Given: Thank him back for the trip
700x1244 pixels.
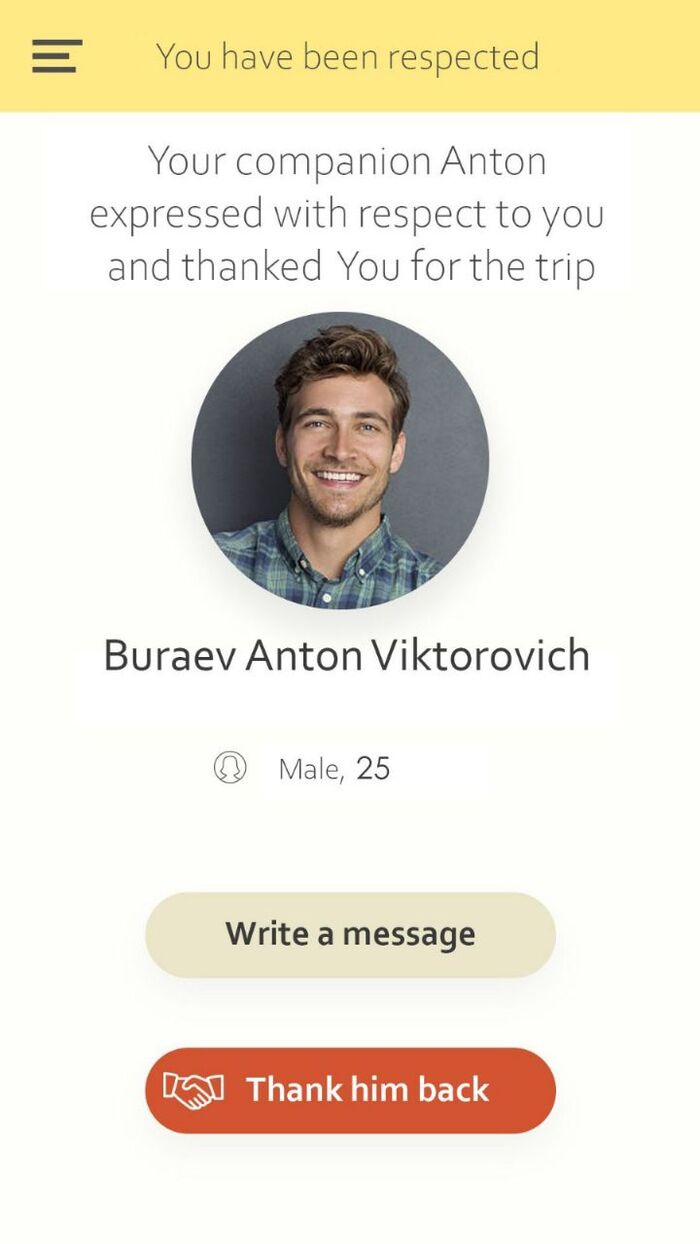Looking at the screenshot, I should (x=350, y=1090).
